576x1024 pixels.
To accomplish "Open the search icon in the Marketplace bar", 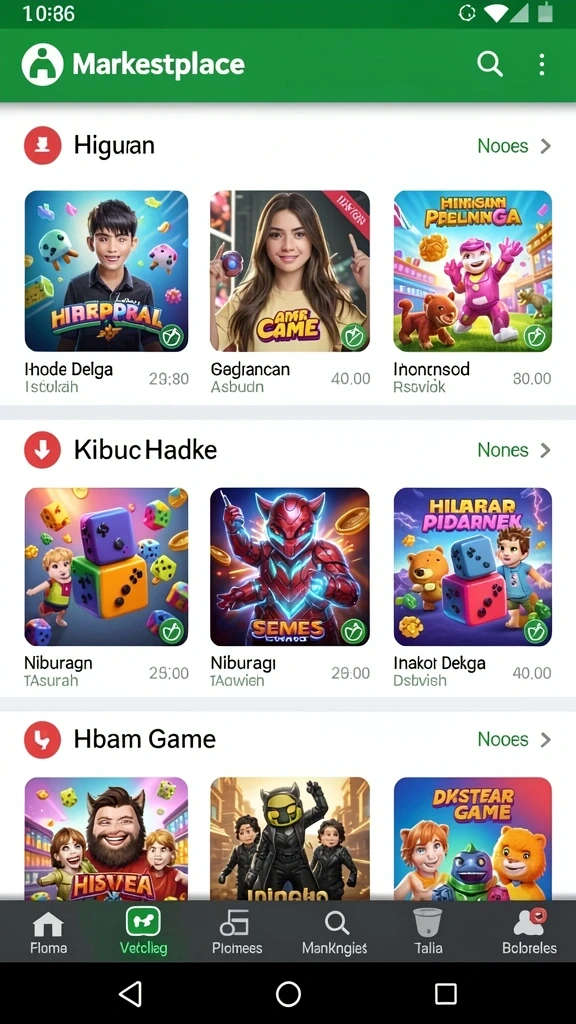I will click(x=489, y=64).
